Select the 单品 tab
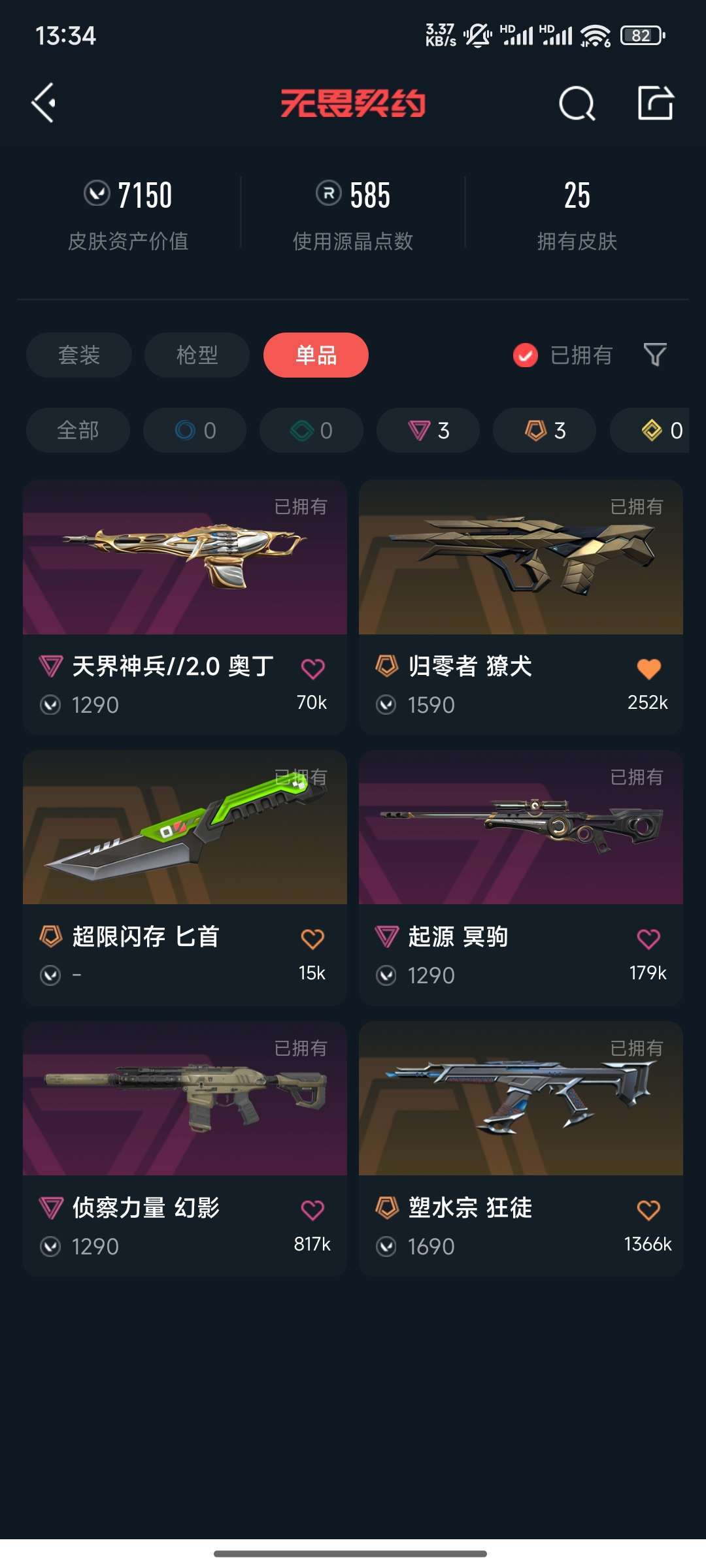The width and height of the screenshot is (706, 1568). (316, 355)
